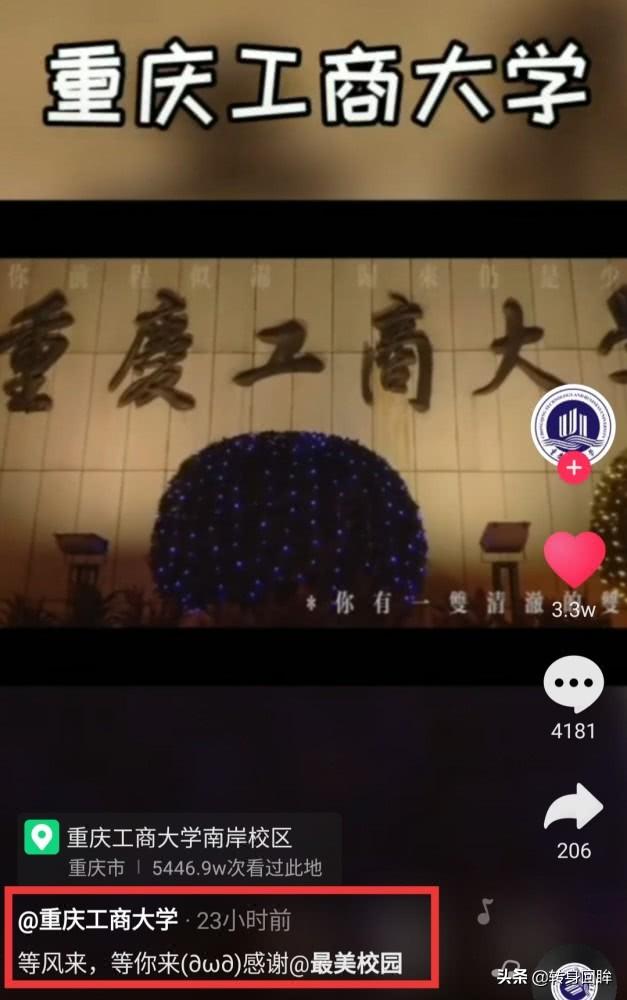Open the @重庆工商大学 username

click(x=98, y=919)
